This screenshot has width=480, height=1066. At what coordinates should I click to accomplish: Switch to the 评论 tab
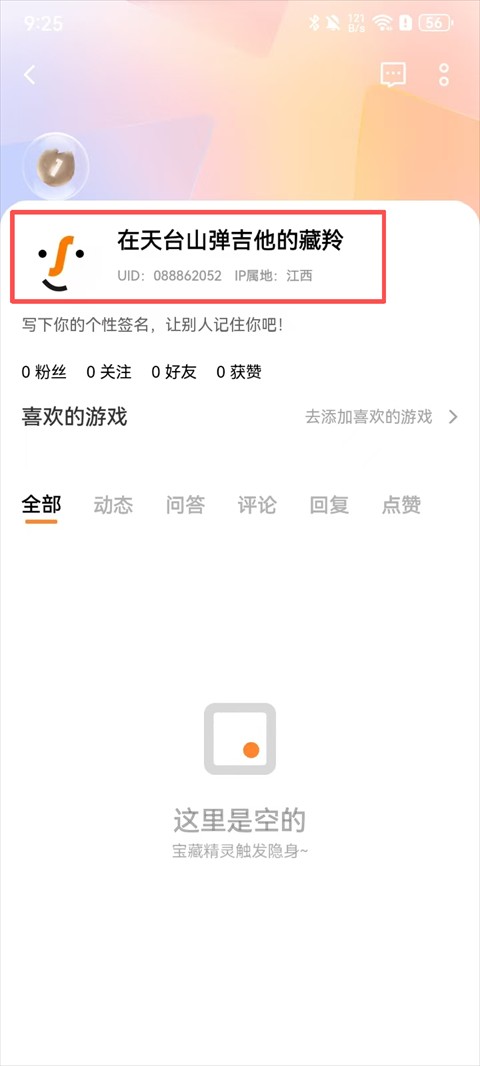click(257, 504)
